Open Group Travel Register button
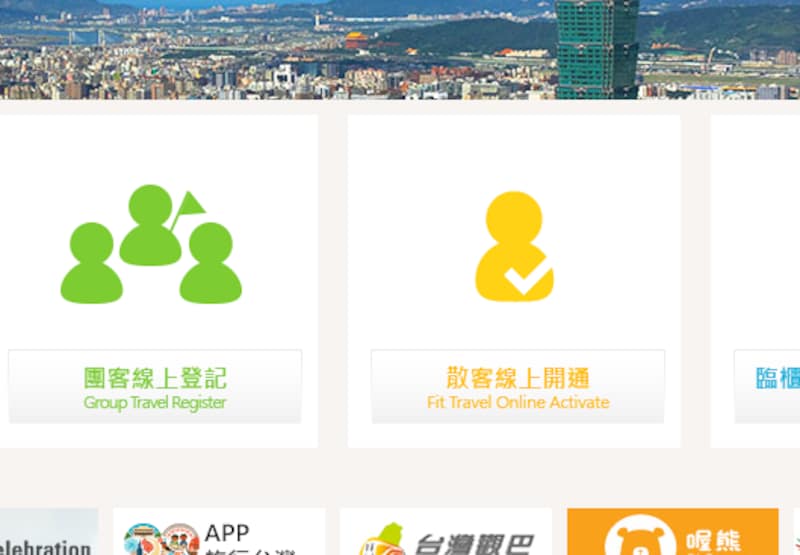This screenshot has height=555, width=800. click(x=155, y=387)
